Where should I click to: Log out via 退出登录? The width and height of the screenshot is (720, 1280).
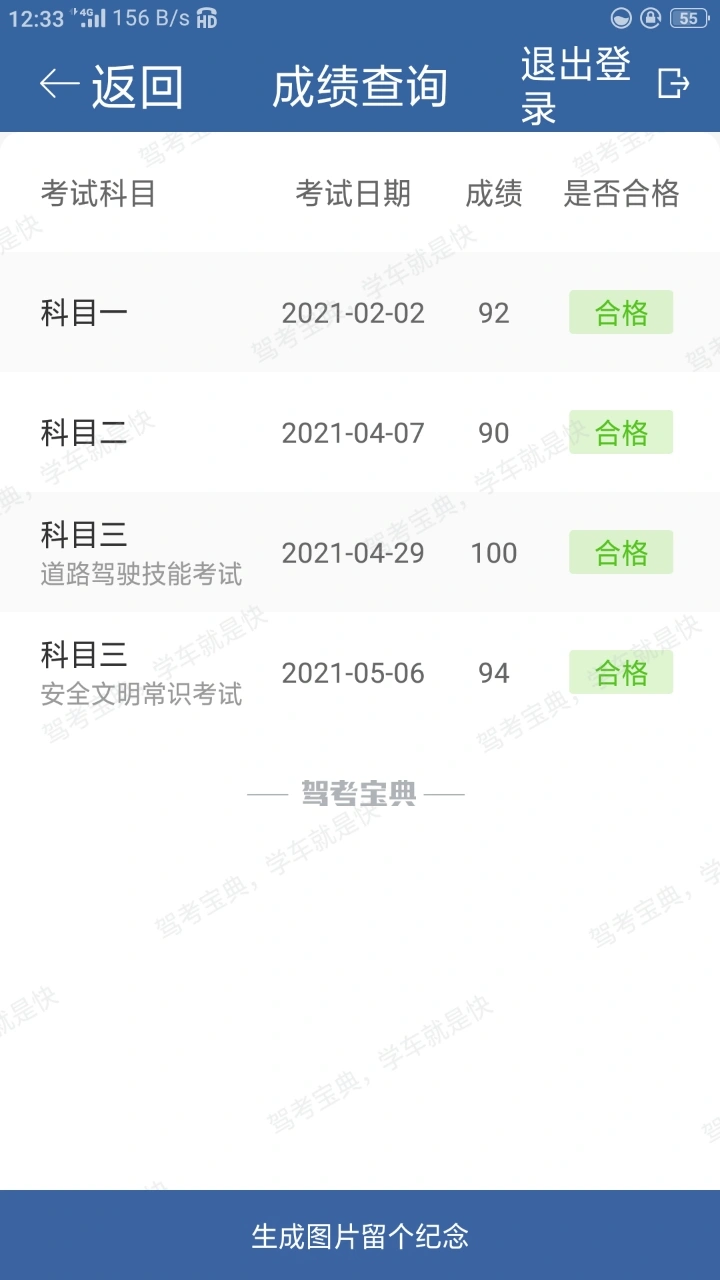(605, 86)
